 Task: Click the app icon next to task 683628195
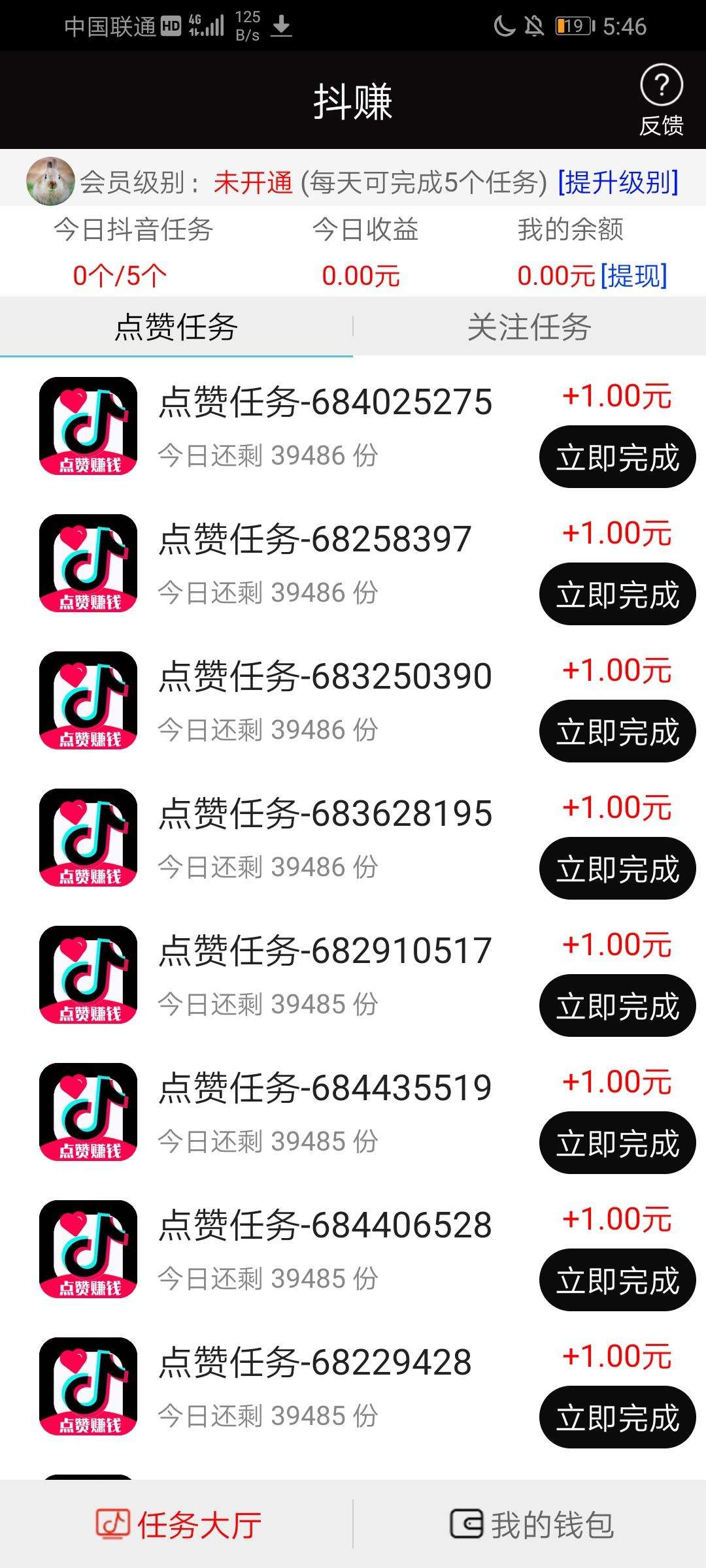click(88, 840)
